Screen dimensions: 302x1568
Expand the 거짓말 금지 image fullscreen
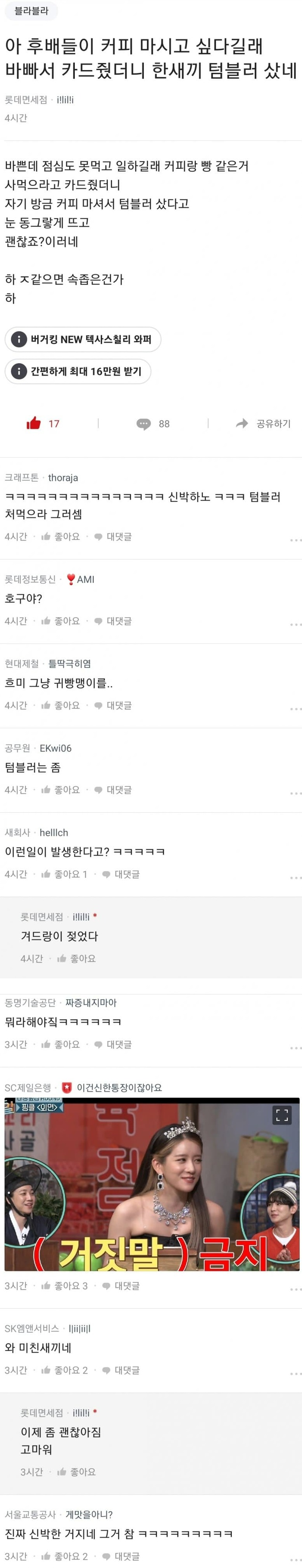(x=281, y=1115)
